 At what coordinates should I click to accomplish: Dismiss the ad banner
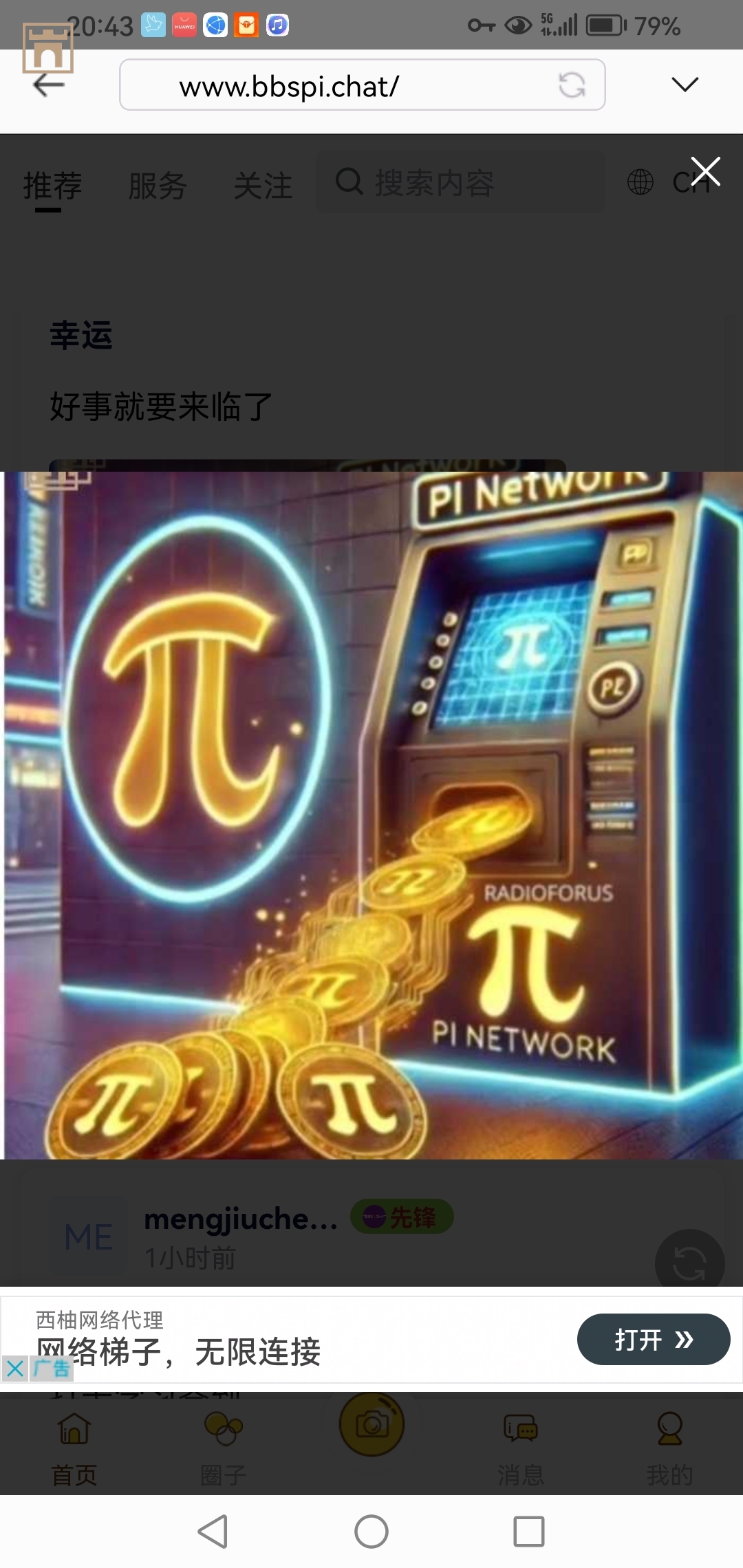pos(15,1369)
